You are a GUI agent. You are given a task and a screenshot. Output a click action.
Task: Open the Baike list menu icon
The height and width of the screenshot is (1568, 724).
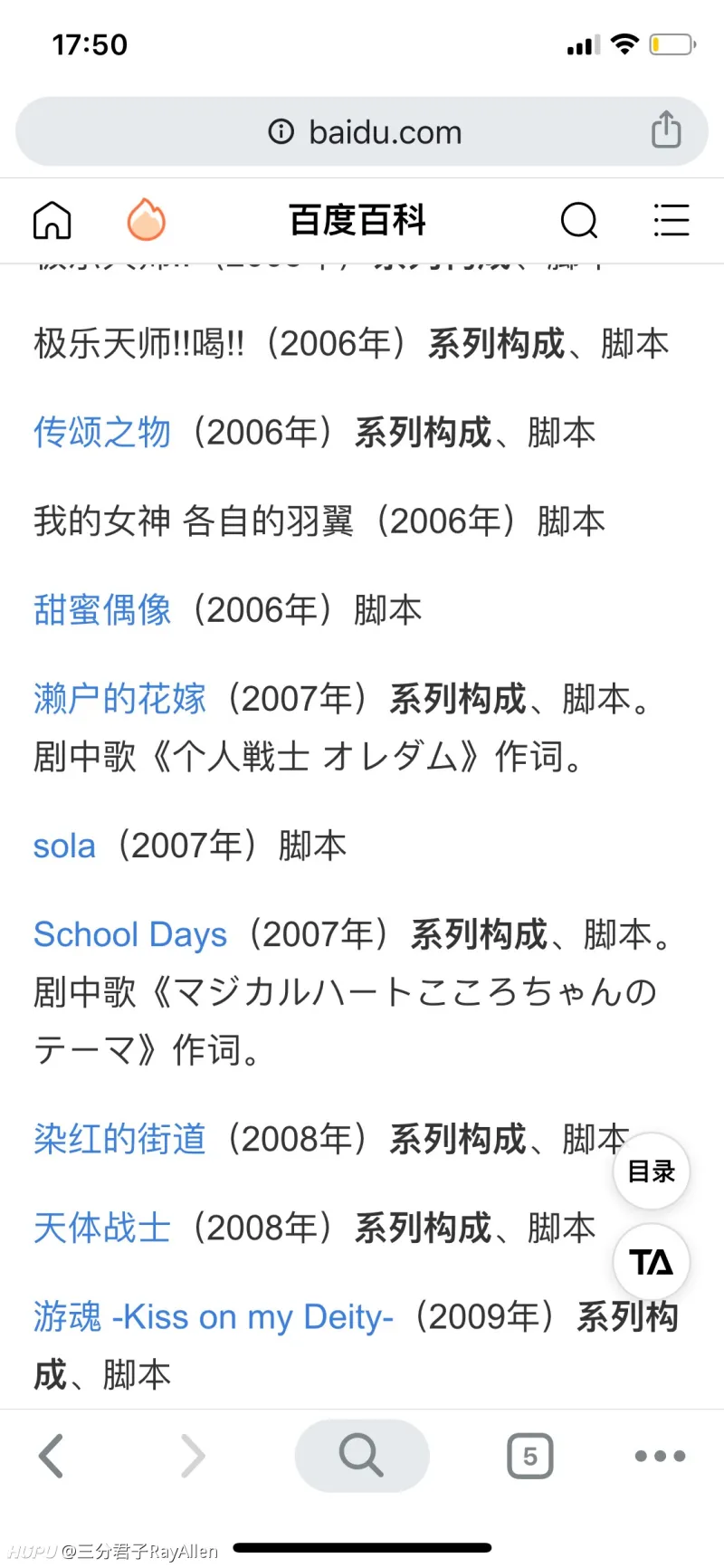tap(672, 220)
